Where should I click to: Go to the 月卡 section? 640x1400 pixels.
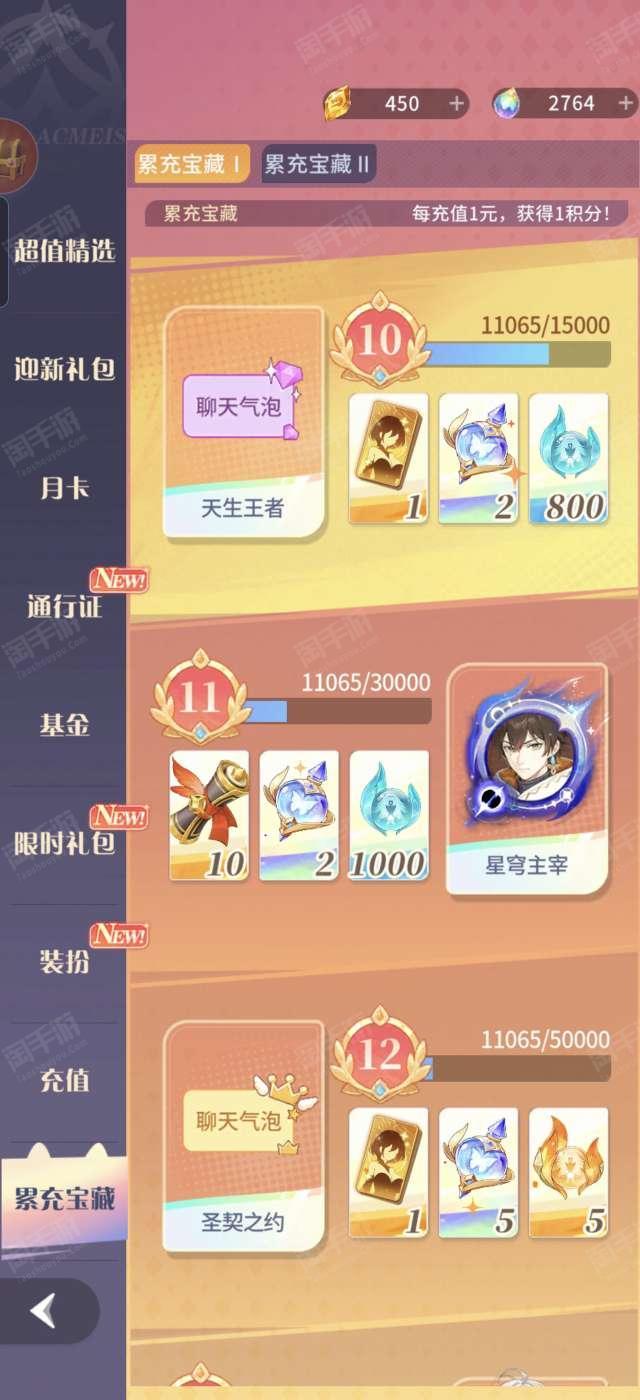[64, 488]
